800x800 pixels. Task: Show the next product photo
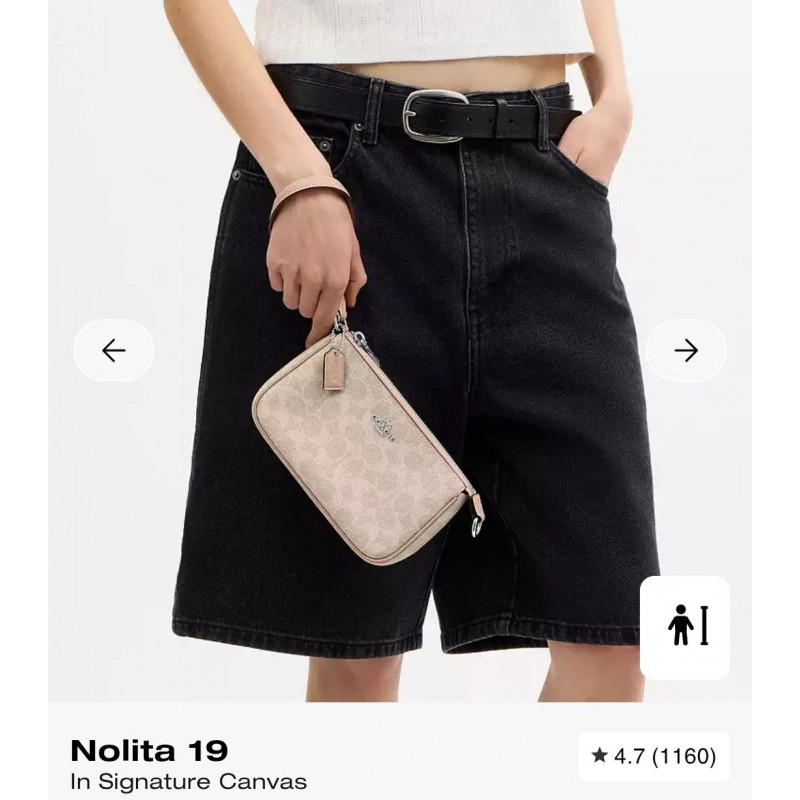[686, 350]
